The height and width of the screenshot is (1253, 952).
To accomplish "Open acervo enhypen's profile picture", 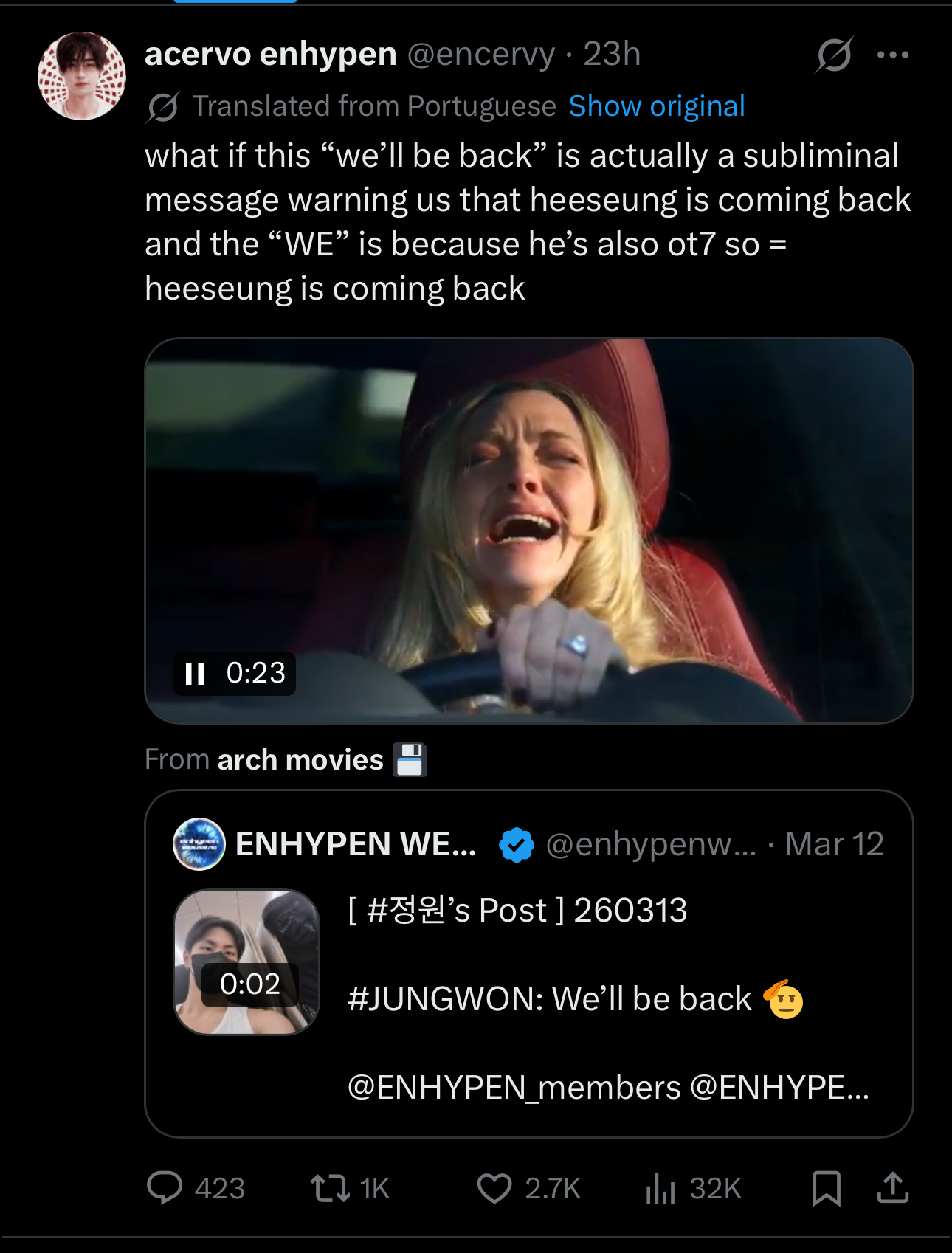I will tap(82, 76).
